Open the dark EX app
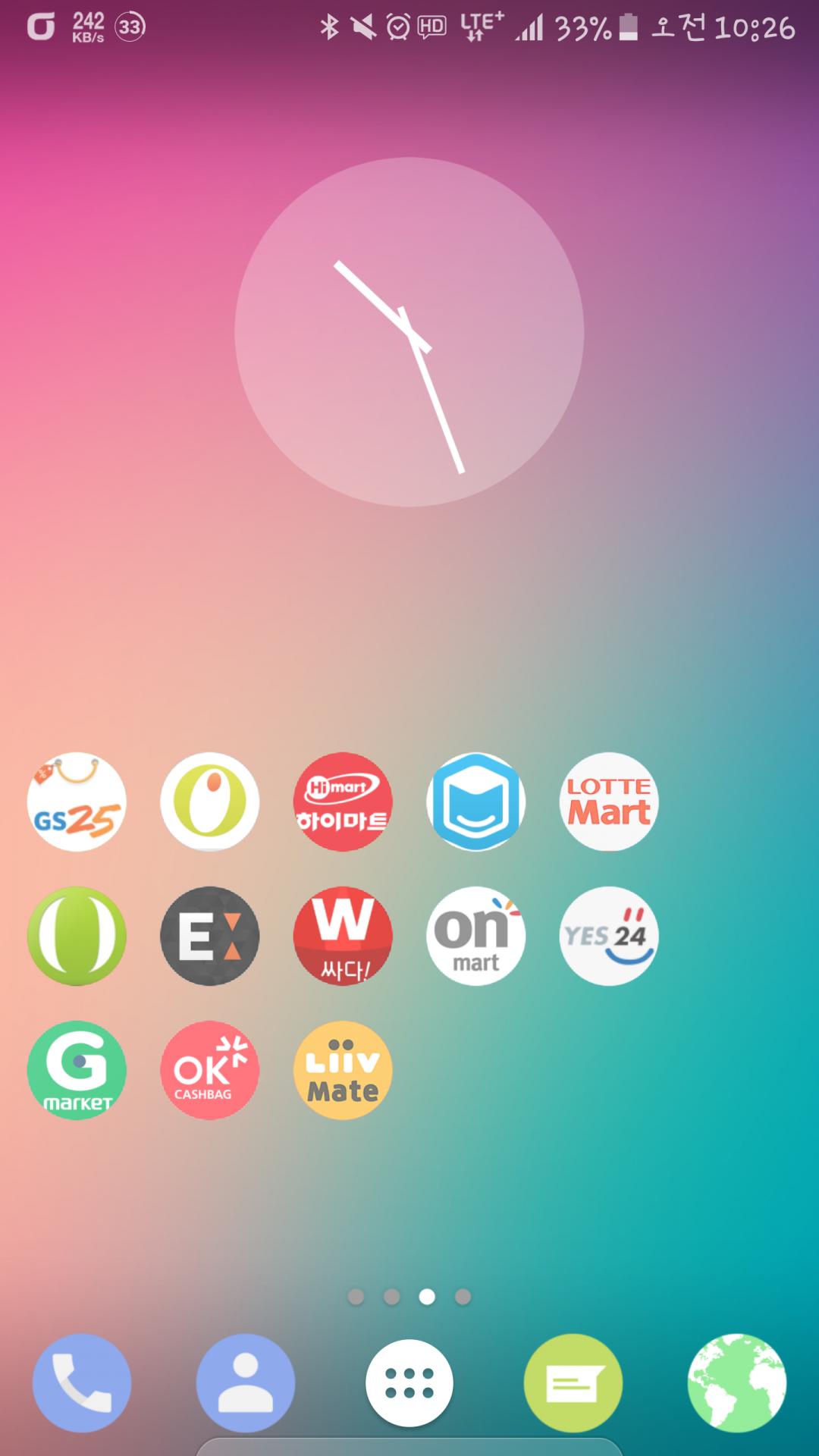This screenshot has height=1456, width=819. [x=209, y=936]
